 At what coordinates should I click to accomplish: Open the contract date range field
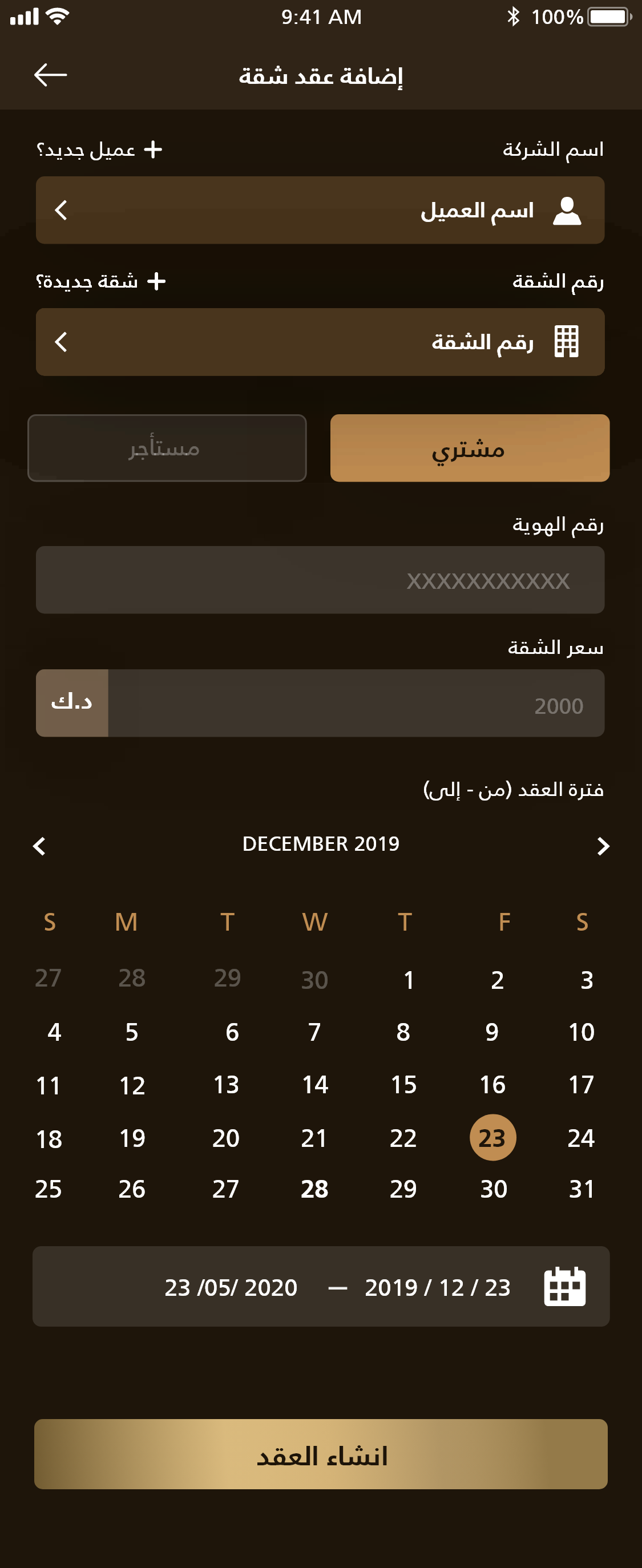click(x=321, y=1287)
